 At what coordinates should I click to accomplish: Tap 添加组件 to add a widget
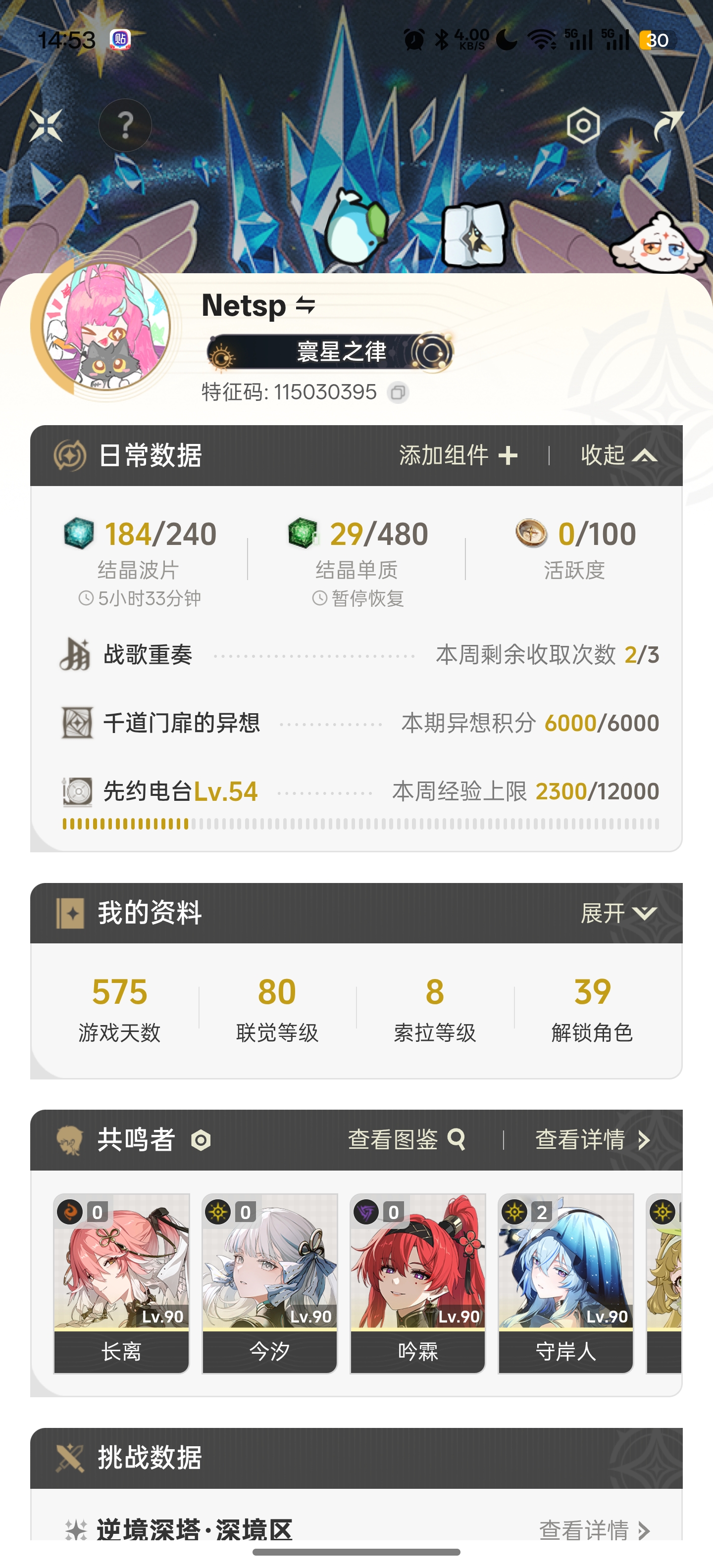[x=458, y=455]
